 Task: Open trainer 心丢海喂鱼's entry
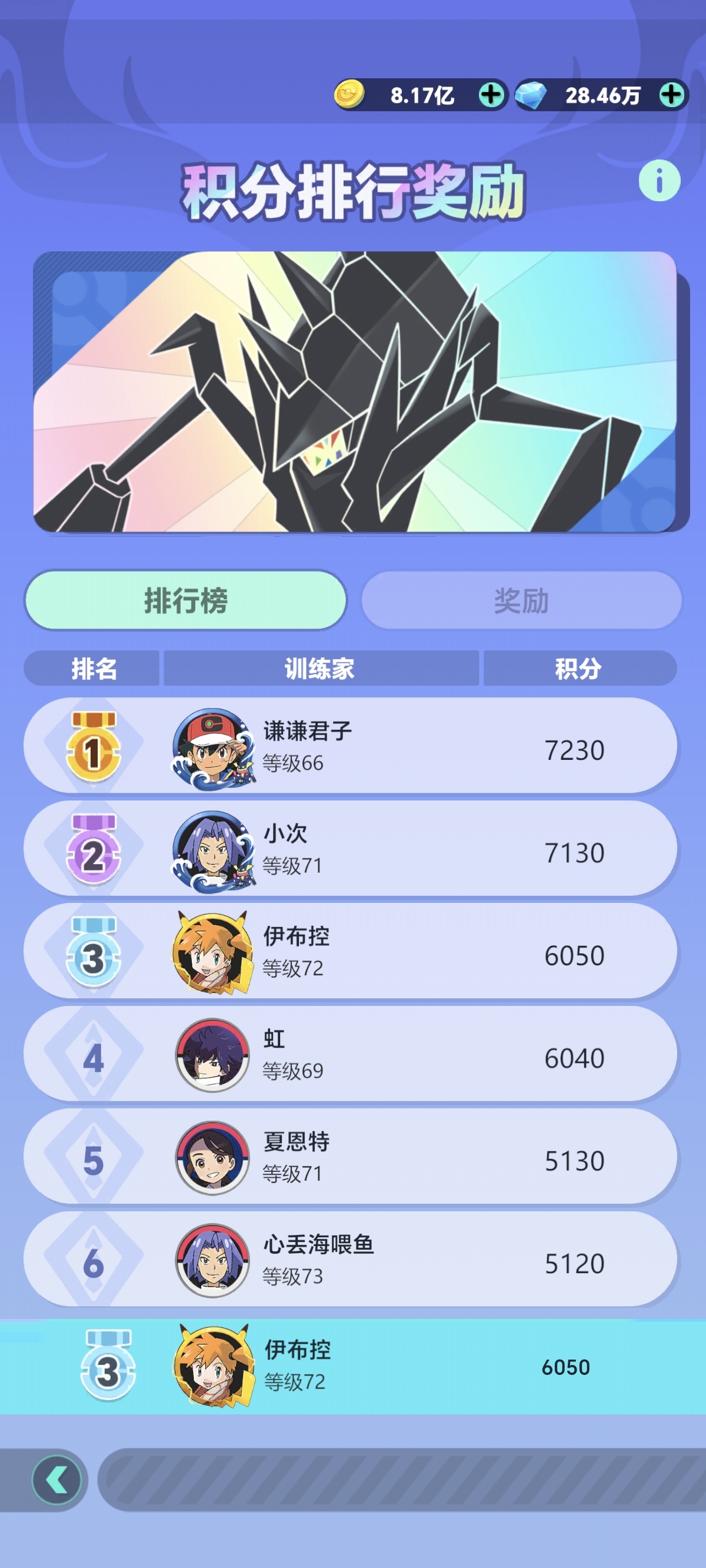coord(351,1259)
